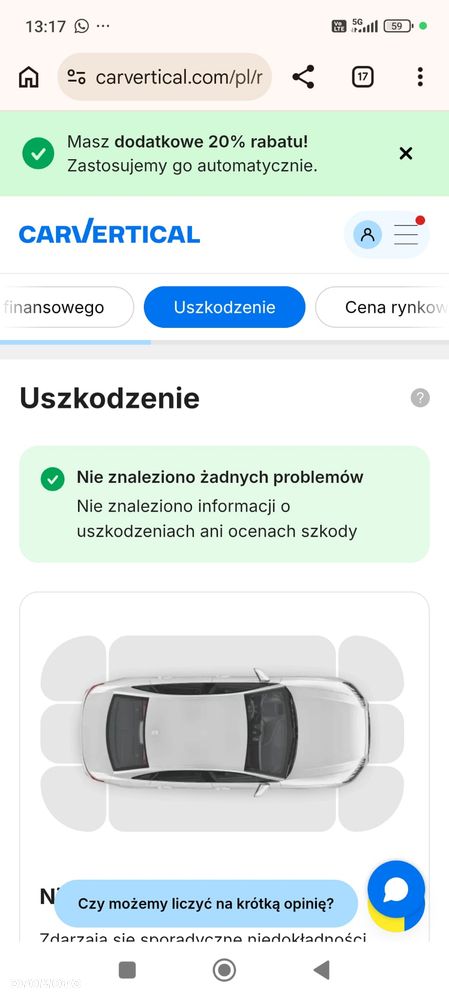
Task: Tap the carvertical.com address bar
Action: click(165, 77)
